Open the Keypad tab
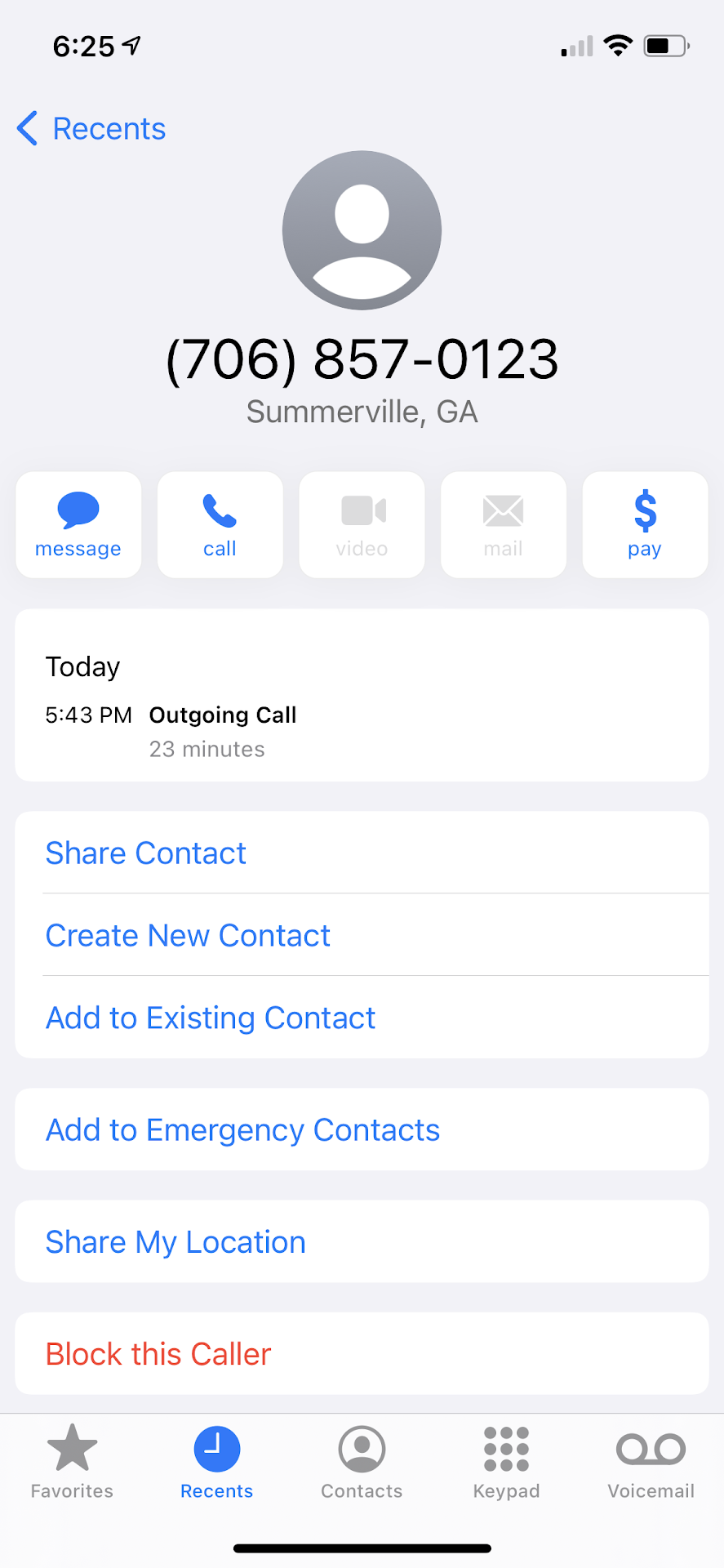The image size is (724, 1568). [x=506, y=1462]
